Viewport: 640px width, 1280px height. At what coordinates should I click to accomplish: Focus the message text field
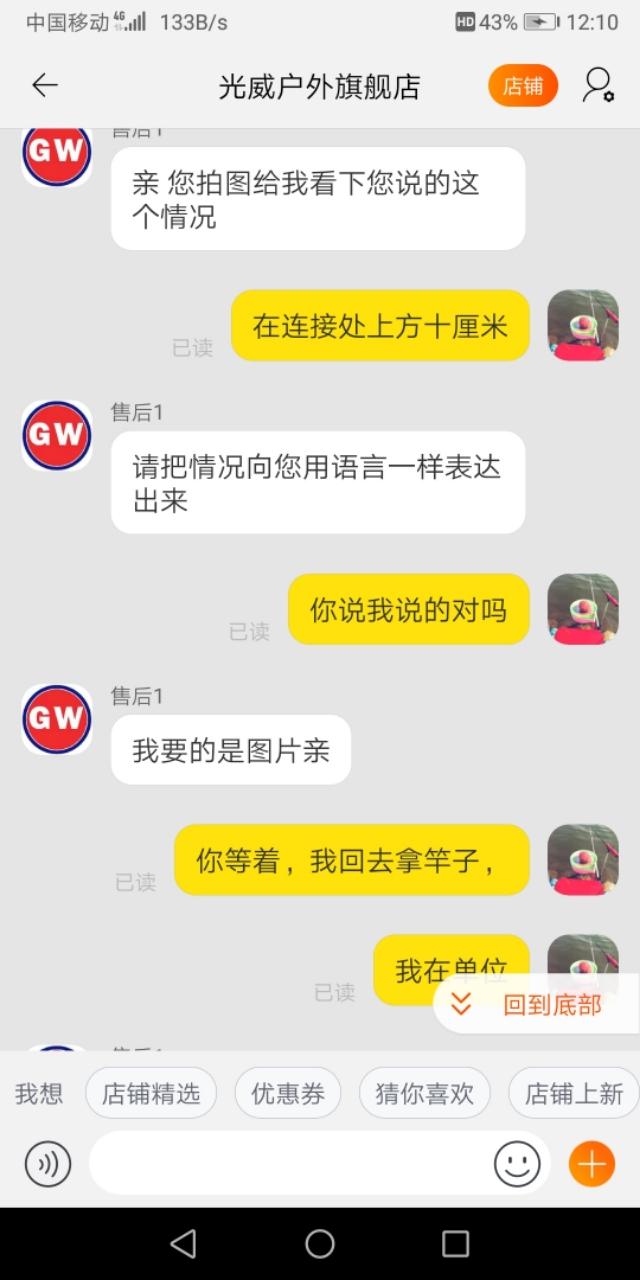click(x=290, y=1164)
